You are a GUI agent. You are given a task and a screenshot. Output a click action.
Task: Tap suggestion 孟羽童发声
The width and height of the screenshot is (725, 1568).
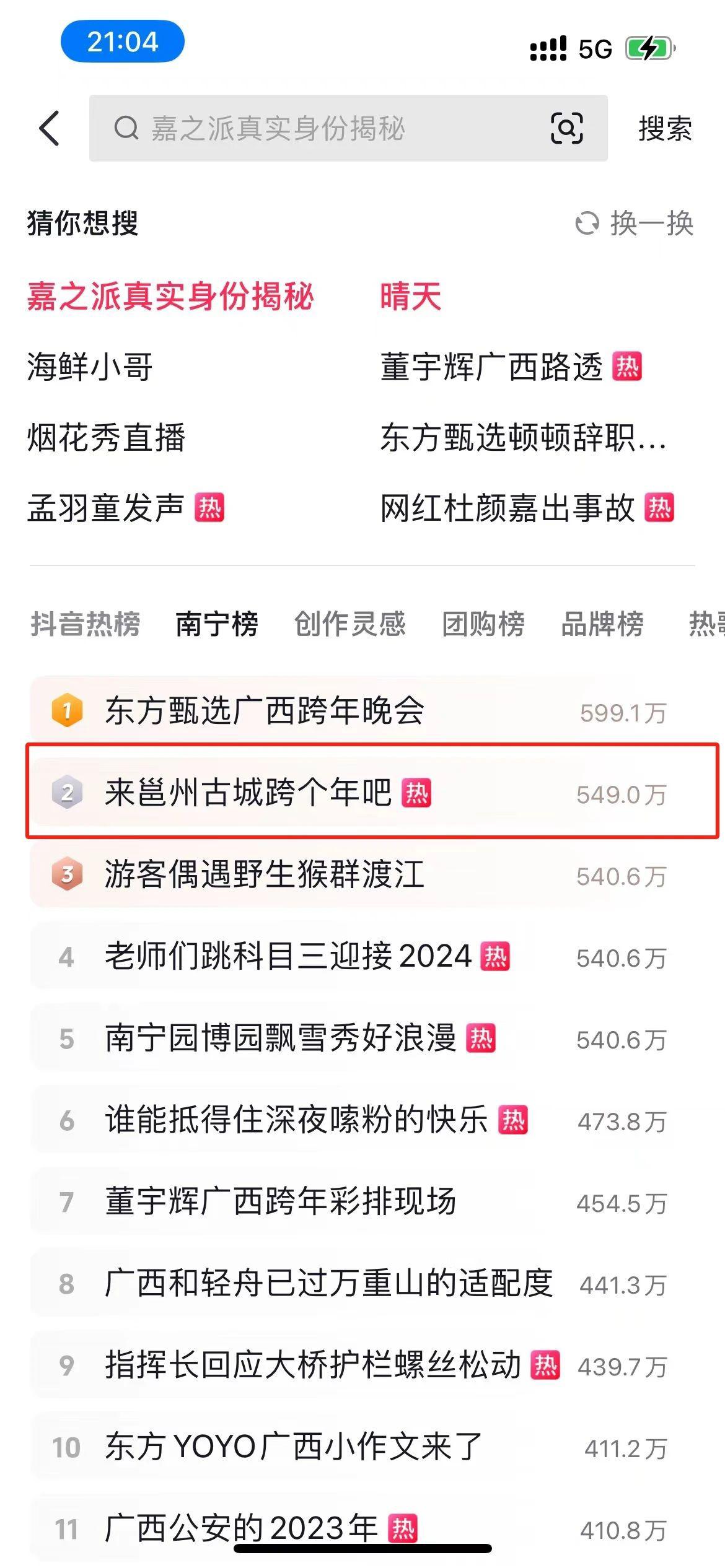pos(106,508)
